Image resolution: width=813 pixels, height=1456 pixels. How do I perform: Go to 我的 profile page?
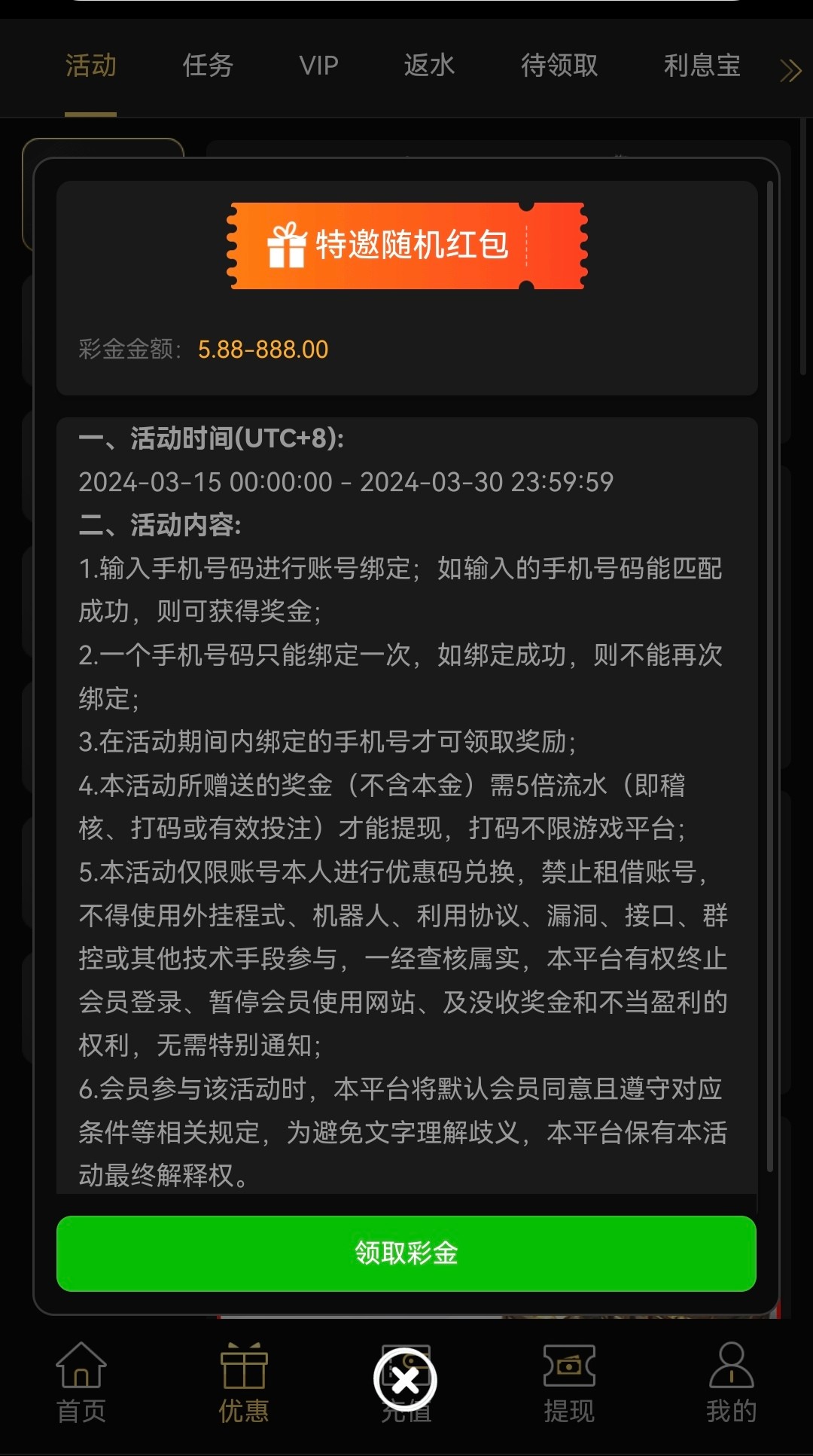coord(731,1382)
